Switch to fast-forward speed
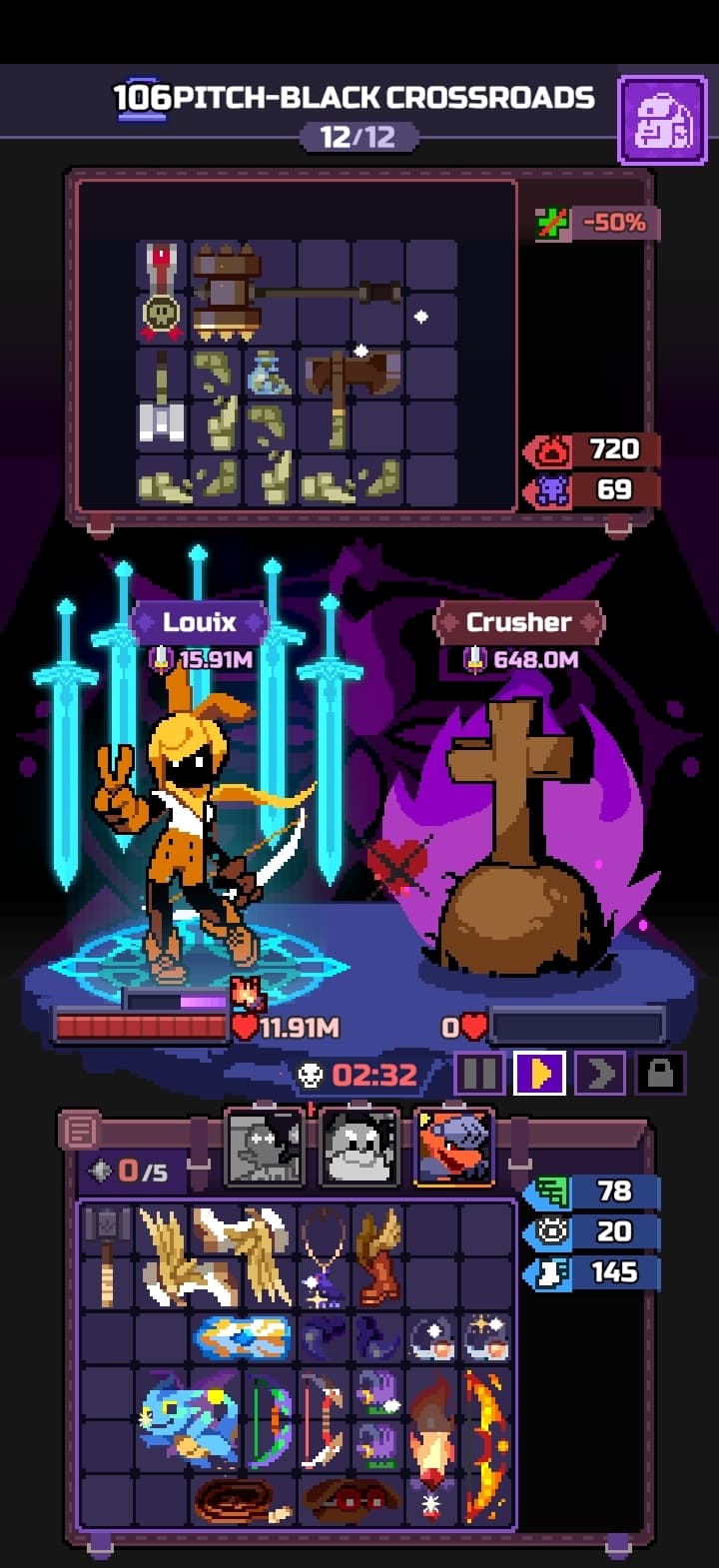This screenshot has width=719, height=1568. coord(600,1074)
